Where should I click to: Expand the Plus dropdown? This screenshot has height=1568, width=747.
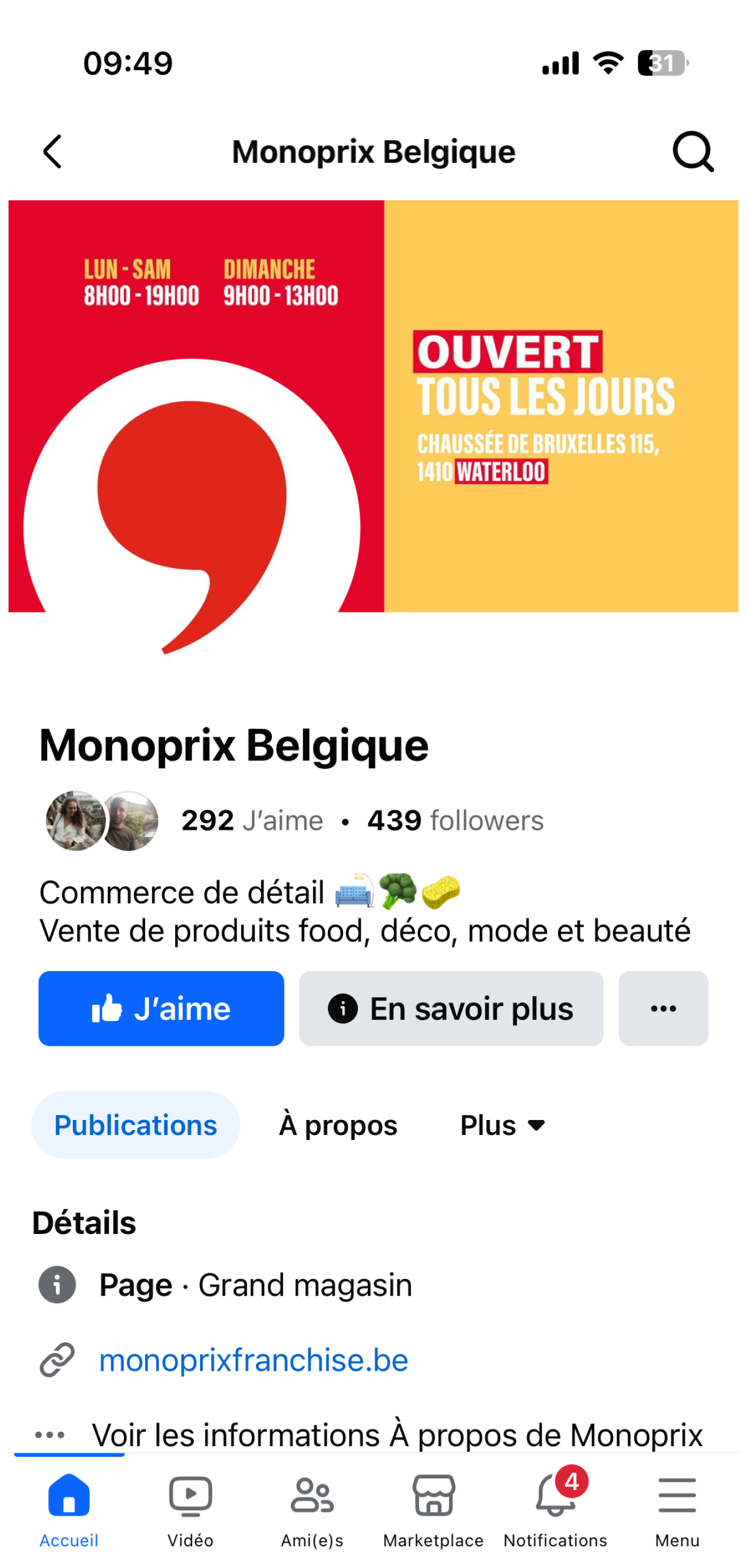[502, 1125]
